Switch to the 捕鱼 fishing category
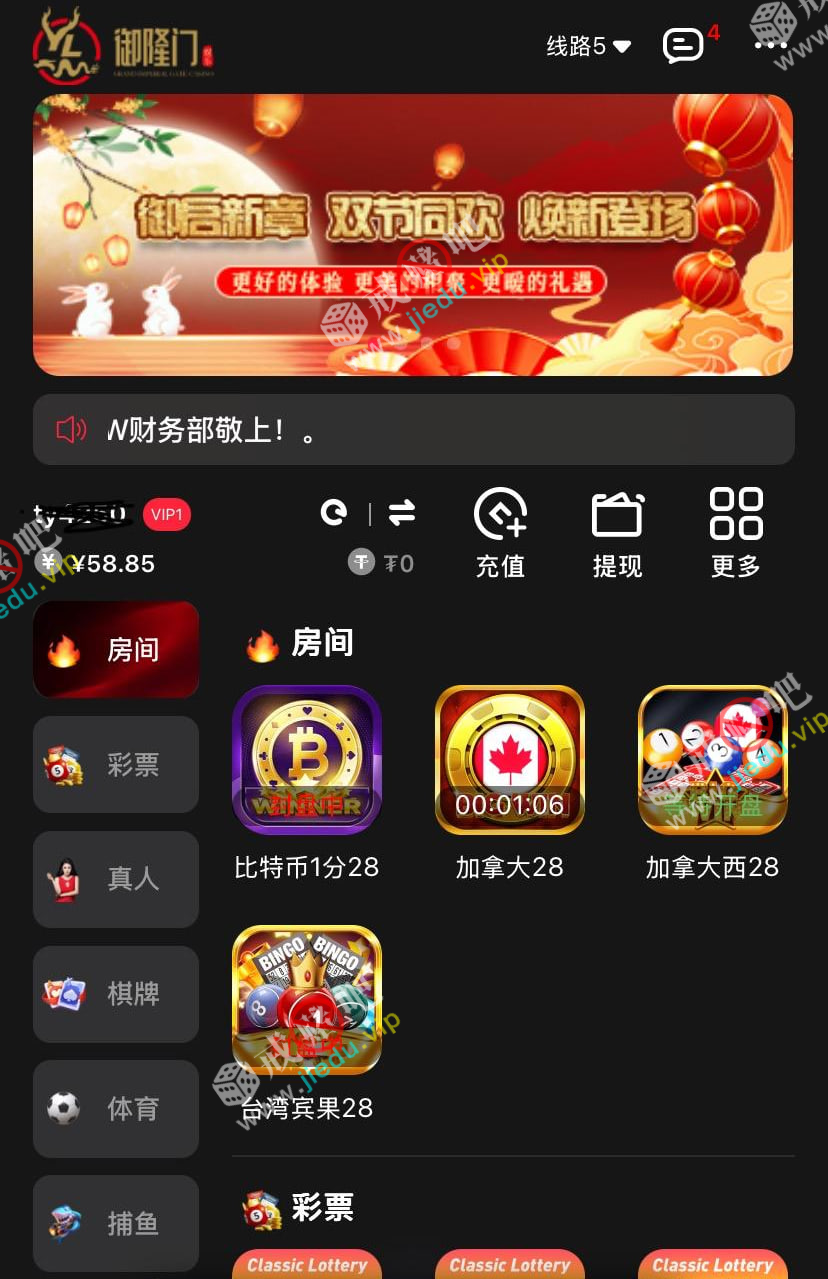 [x=116, y=1223]
